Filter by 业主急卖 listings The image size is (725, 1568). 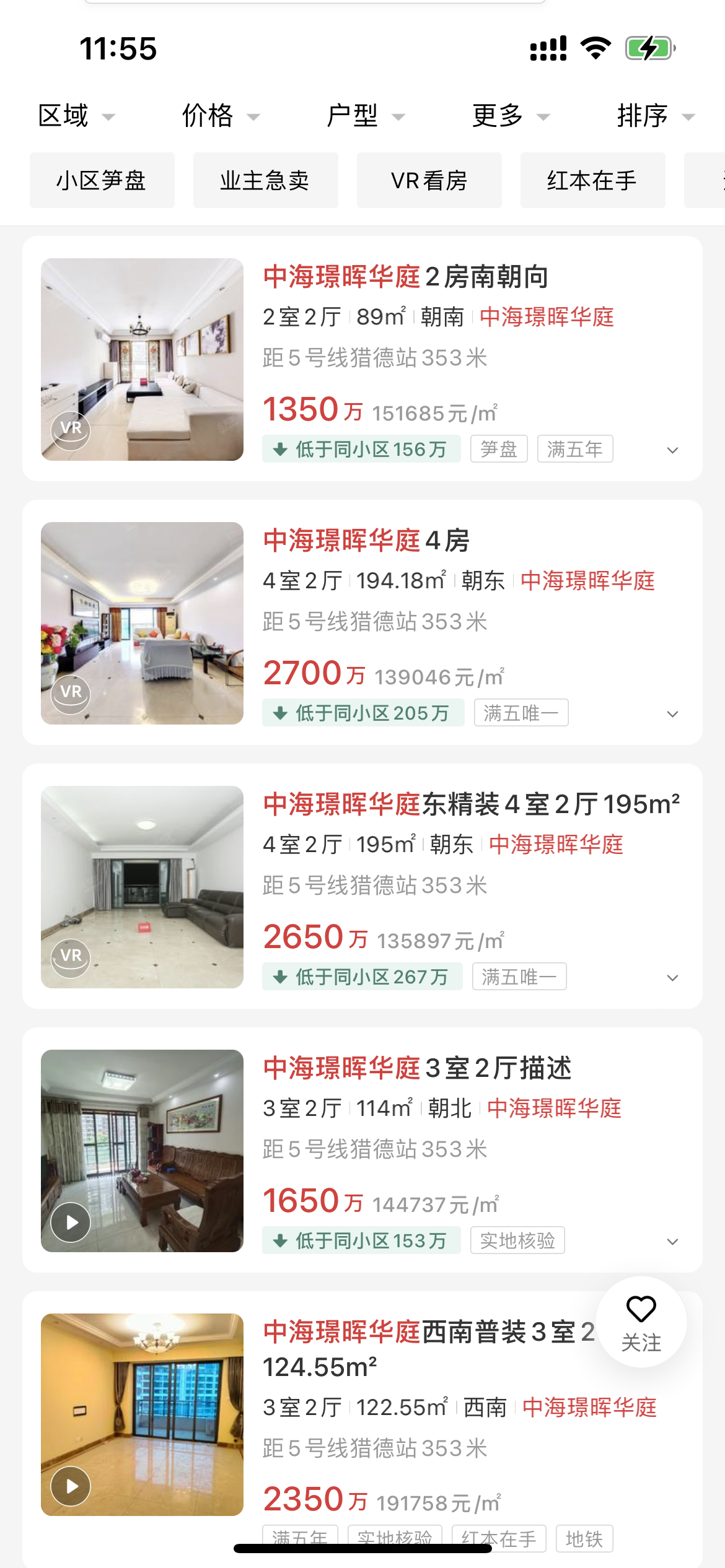(x=265, y=181)
